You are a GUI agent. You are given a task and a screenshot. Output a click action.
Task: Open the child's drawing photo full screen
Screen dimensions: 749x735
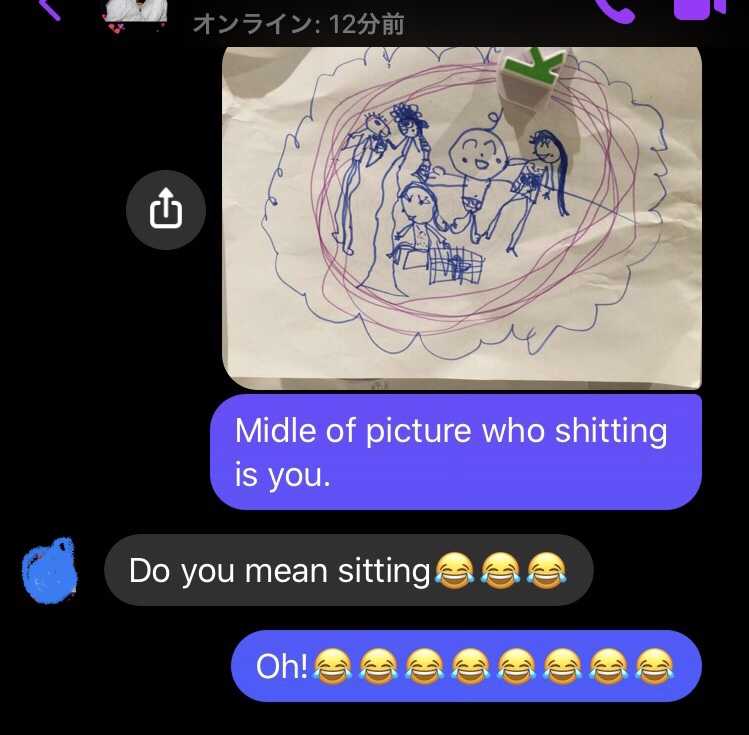tap(461, 215)
